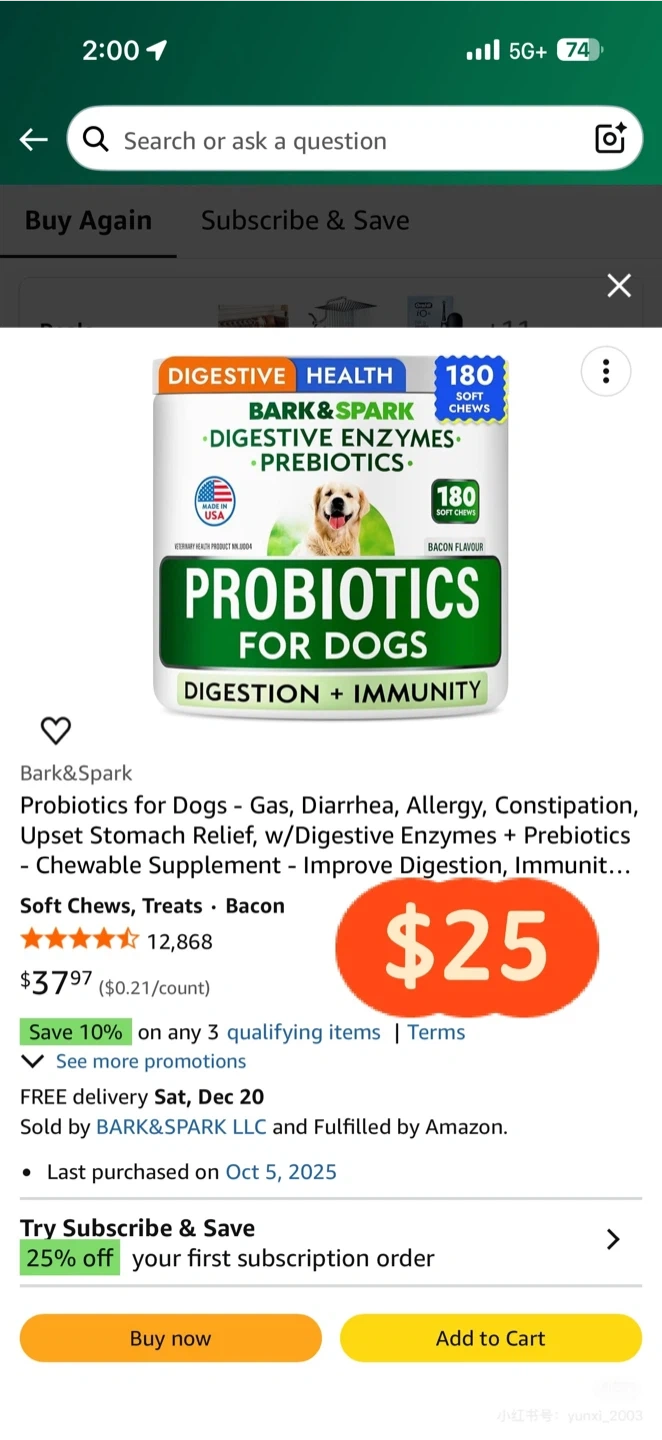Add the item to cart
Screen dimensions: 662x1440
coord(491,1338)
